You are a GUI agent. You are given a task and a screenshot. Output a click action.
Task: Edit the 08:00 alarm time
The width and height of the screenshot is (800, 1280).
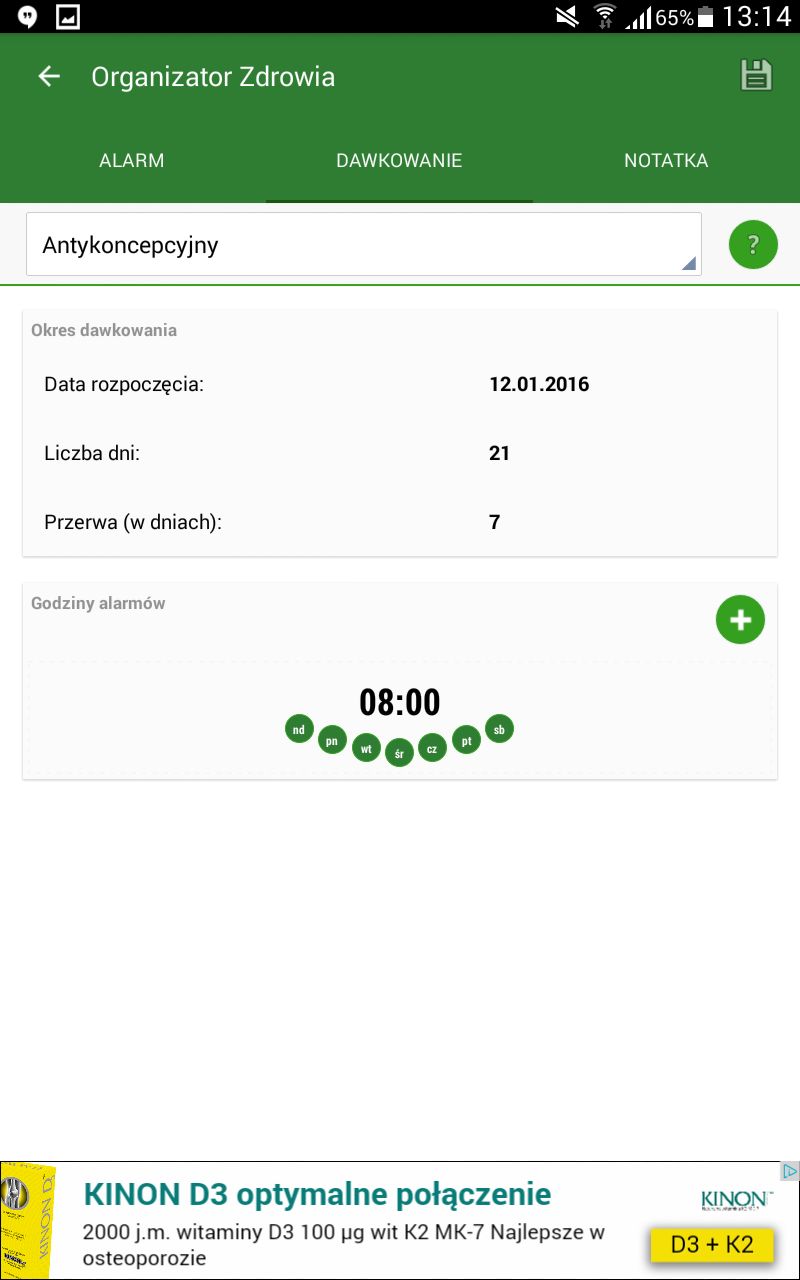point(400,702)
